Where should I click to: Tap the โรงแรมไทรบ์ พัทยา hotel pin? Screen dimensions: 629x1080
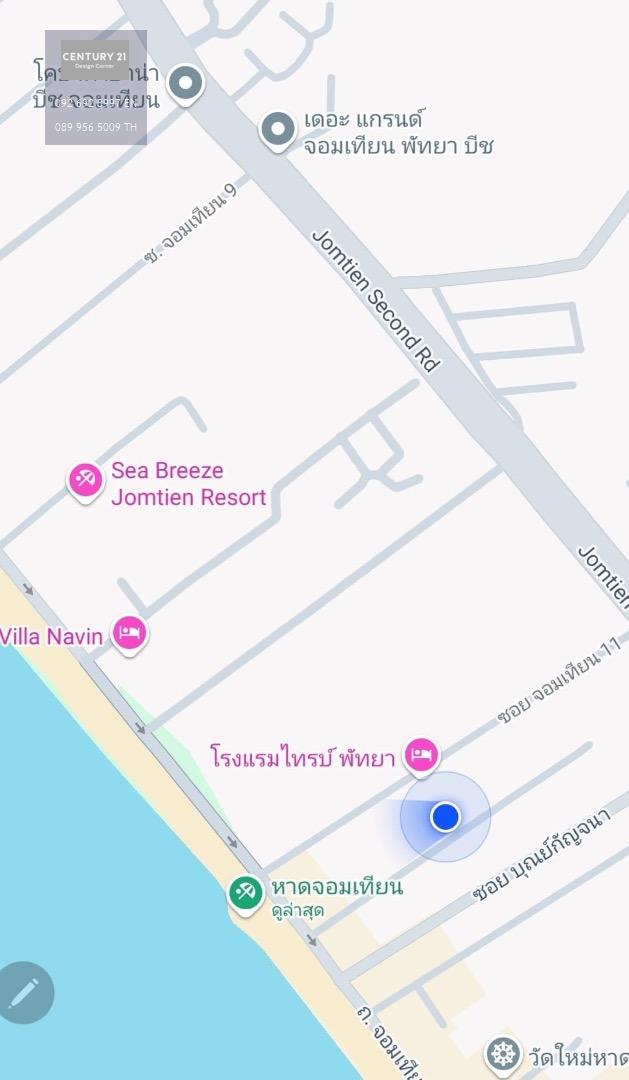click(421, 756)
